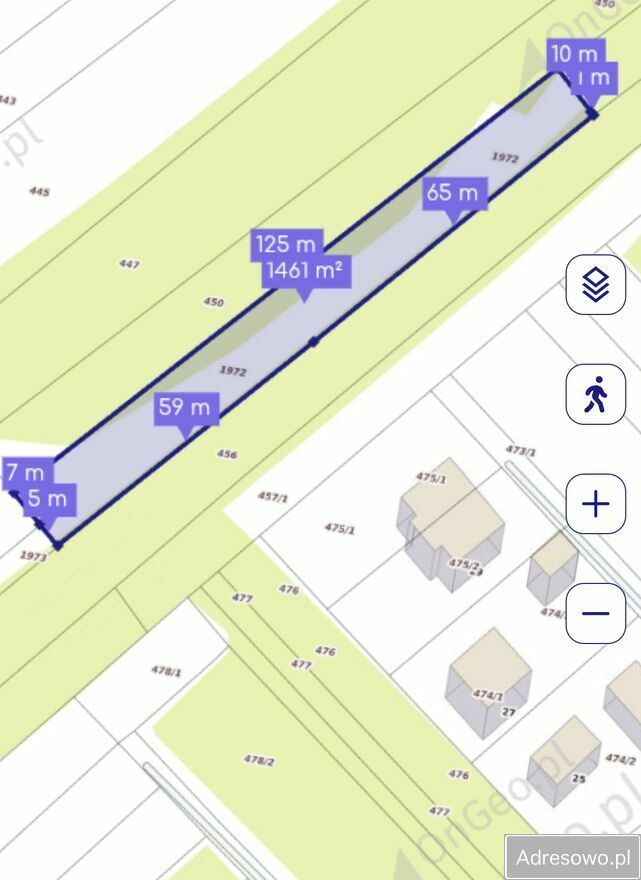The width and height of the screenshot is (641, 880).
Task: Zoom out of the map
Action: click(x=596, y=612)
